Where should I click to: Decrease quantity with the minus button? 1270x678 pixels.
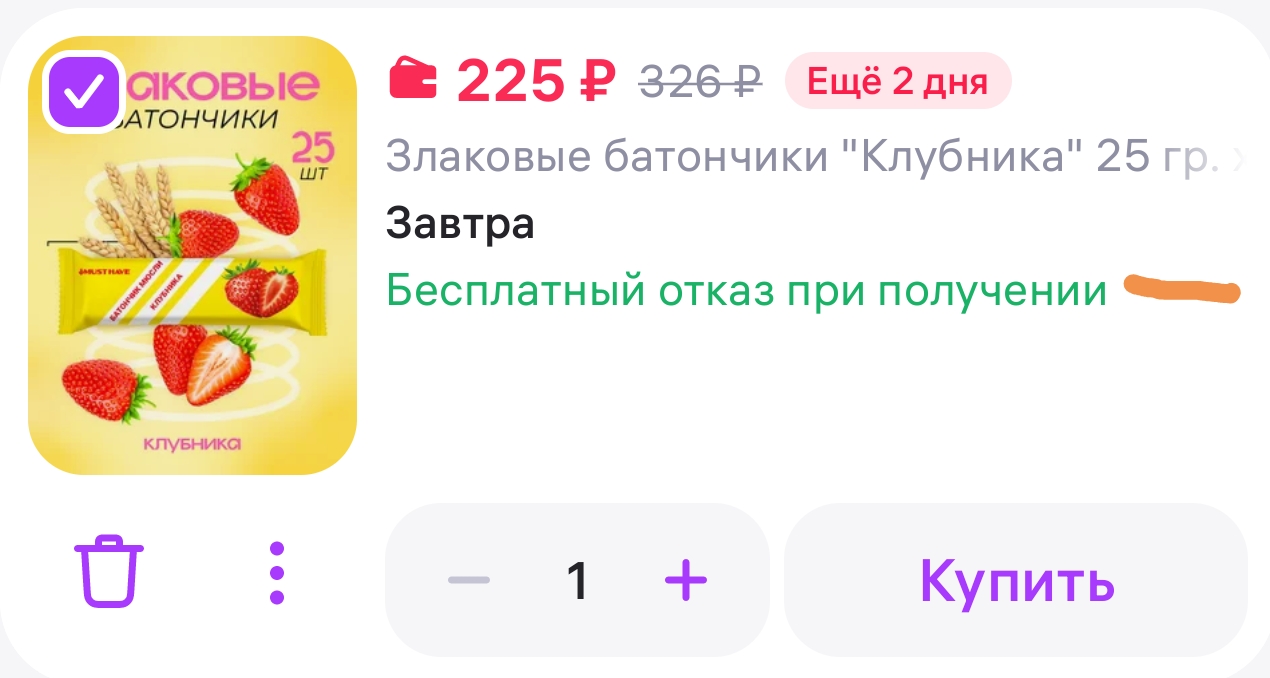click(468, 579)
